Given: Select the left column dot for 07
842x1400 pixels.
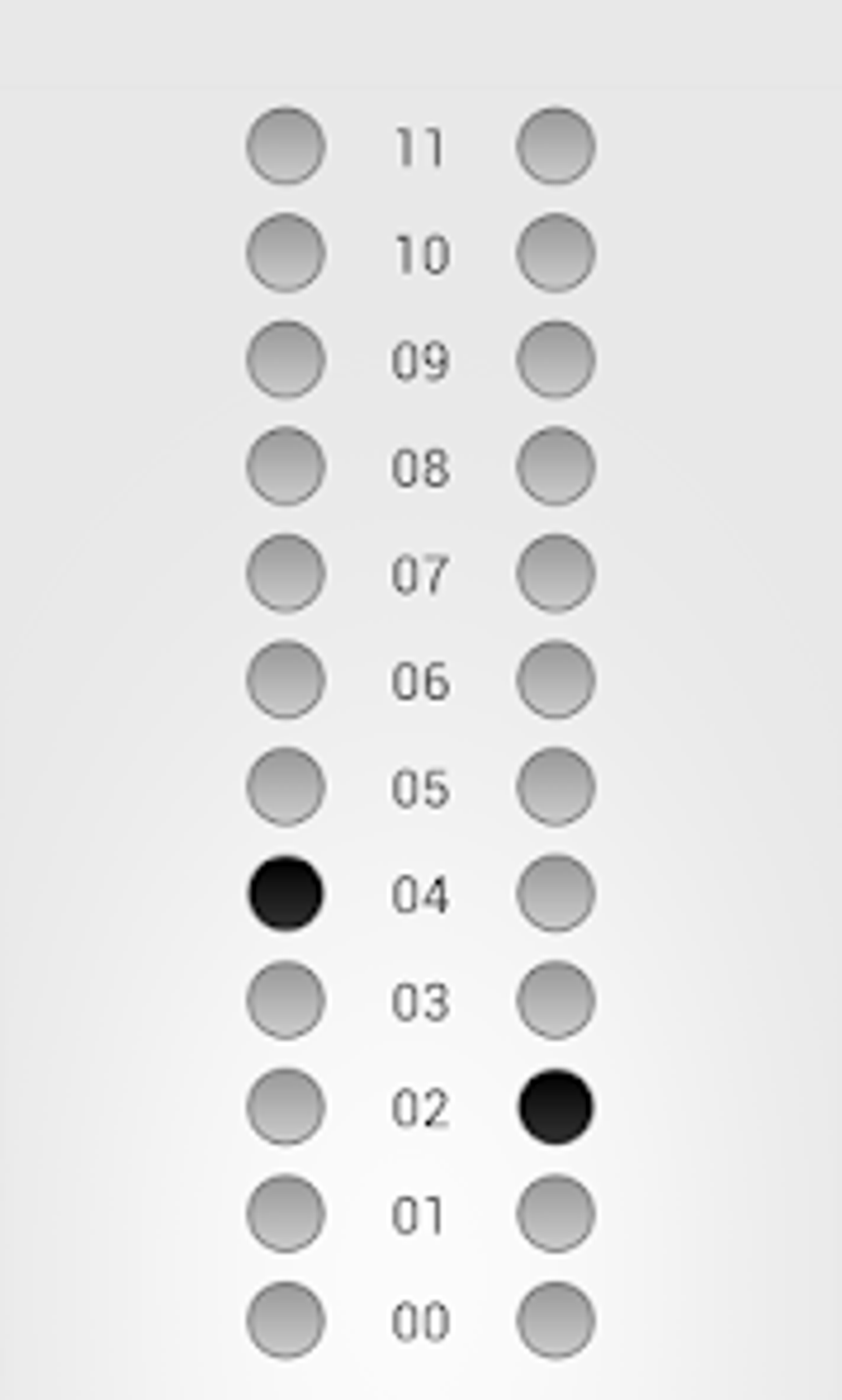Looking at the screenshot, I should click(286, 575).
